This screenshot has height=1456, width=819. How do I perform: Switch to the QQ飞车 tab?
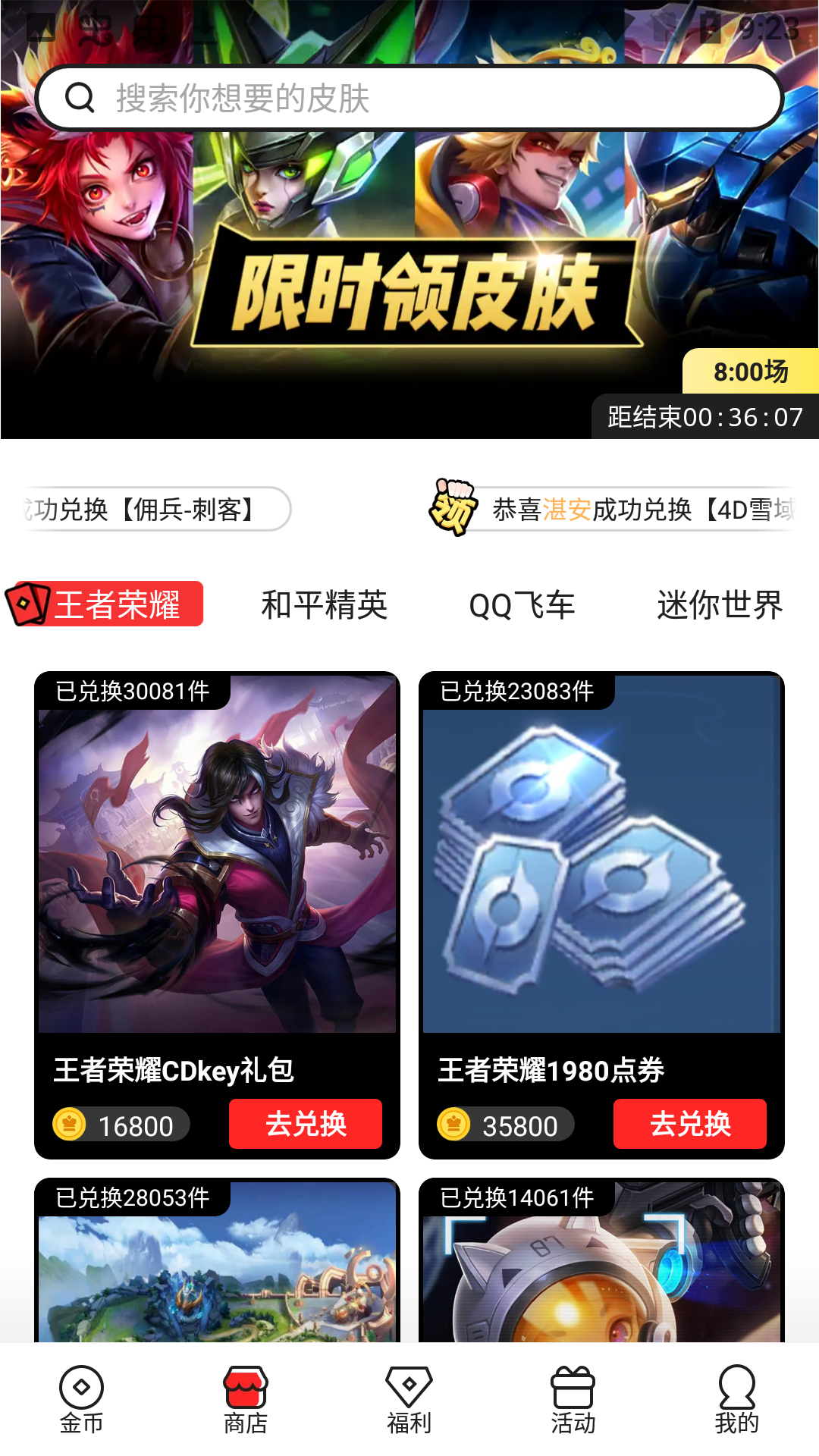tap(522, 605)
